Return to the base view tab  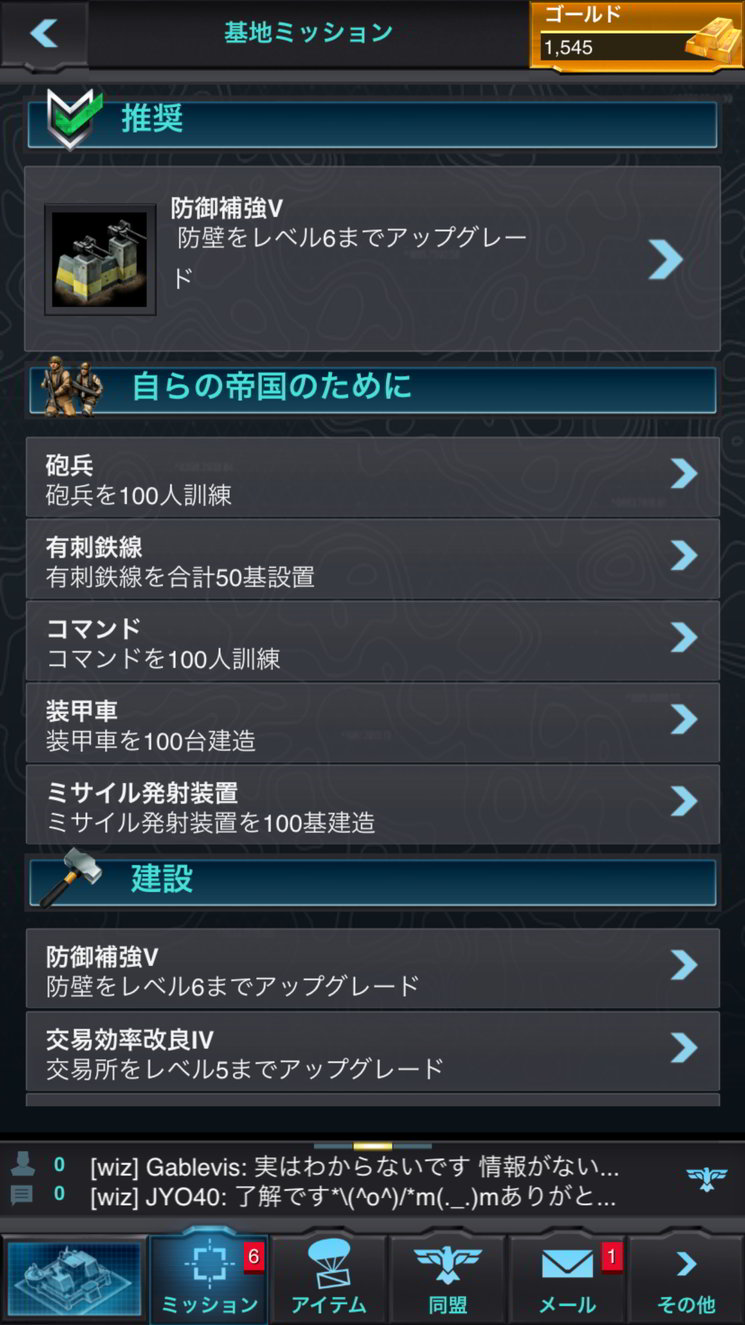[x=75, y=1279]
